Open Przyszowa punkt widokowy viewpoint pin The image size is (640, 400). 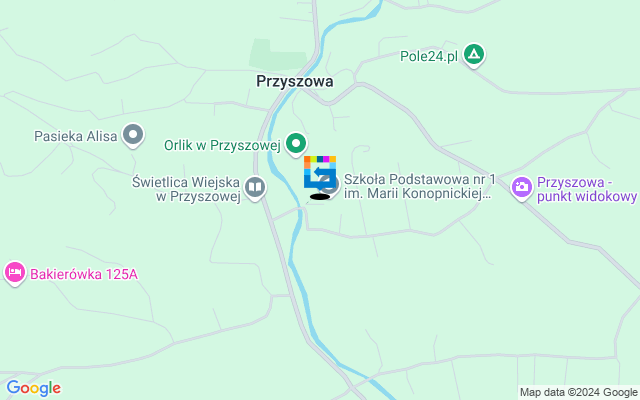click(521, 188)
